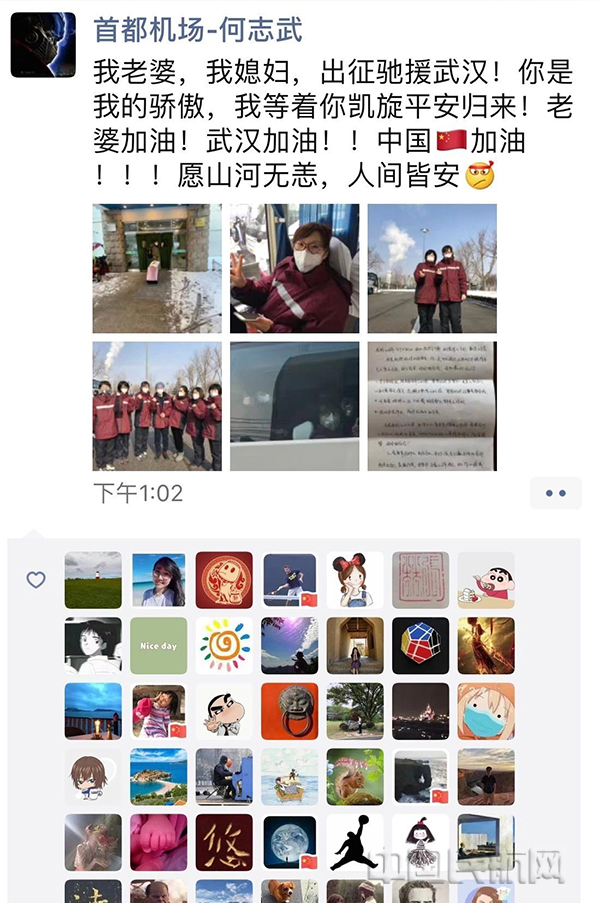Open the like/comment two-dot menu button

coord(555,493)
